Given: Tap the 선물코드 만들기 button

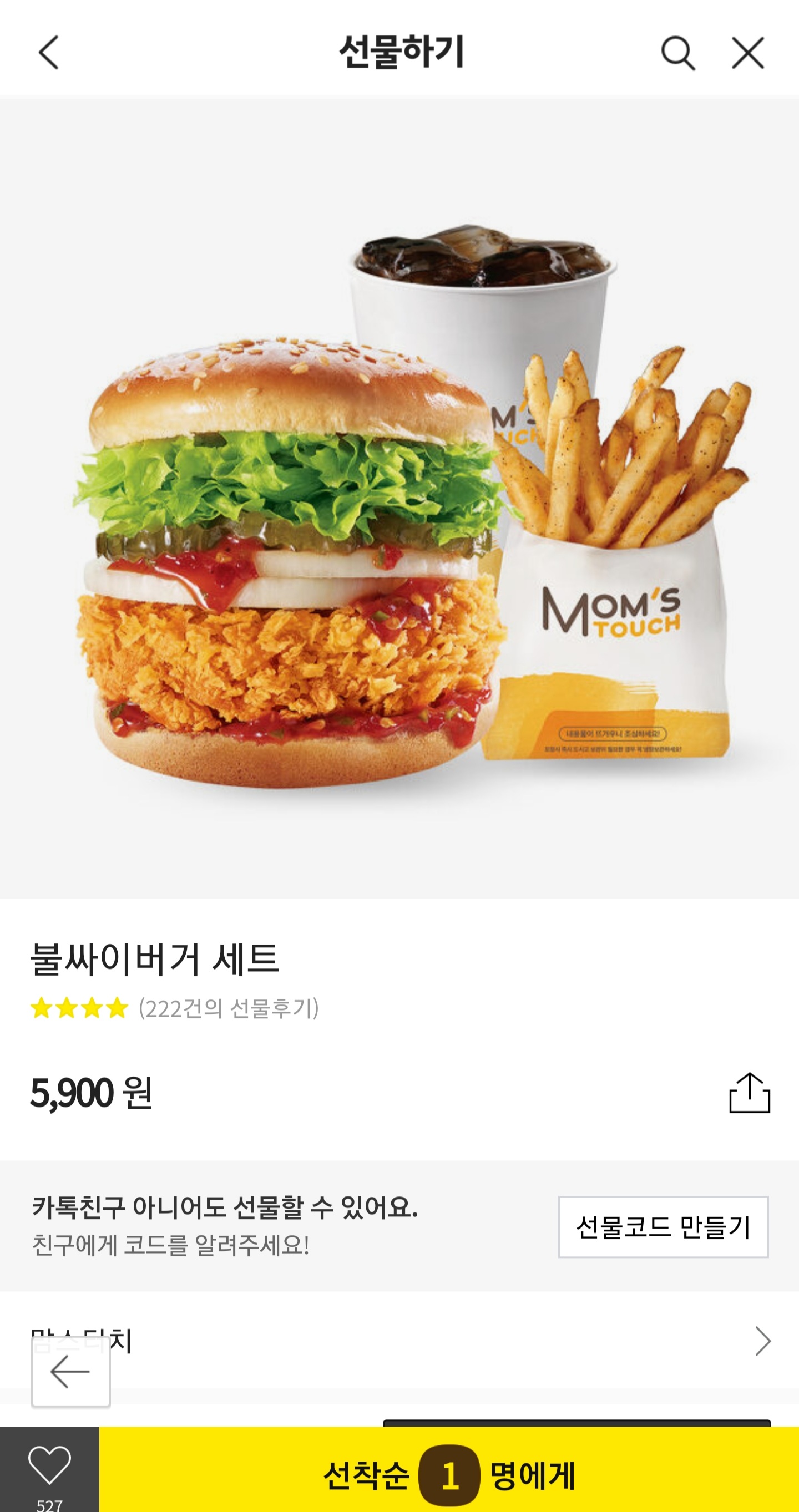Looking at the screenshot, I should (663, 1227).
